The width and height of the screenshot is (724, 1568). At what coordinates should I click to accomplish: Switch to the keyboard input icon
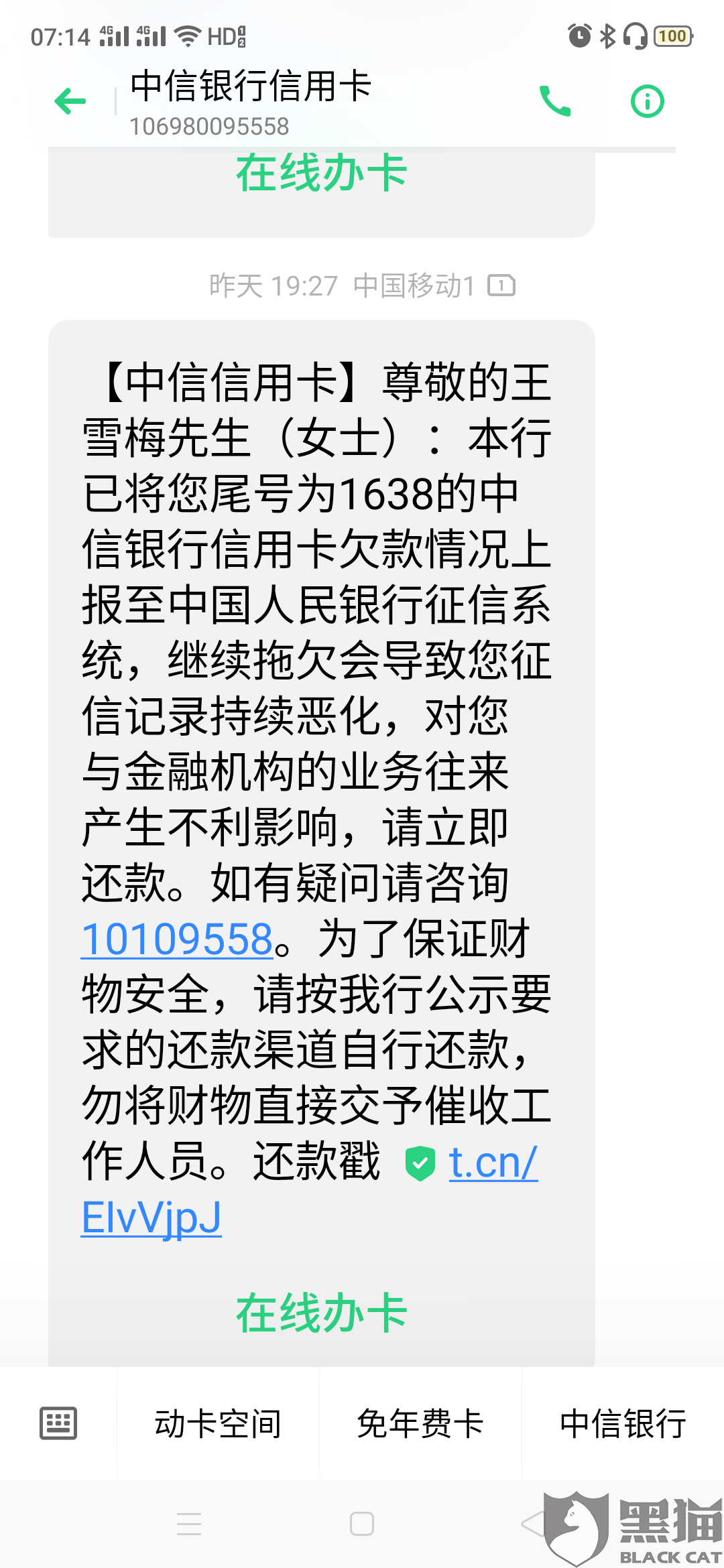tap(58, 1423)
